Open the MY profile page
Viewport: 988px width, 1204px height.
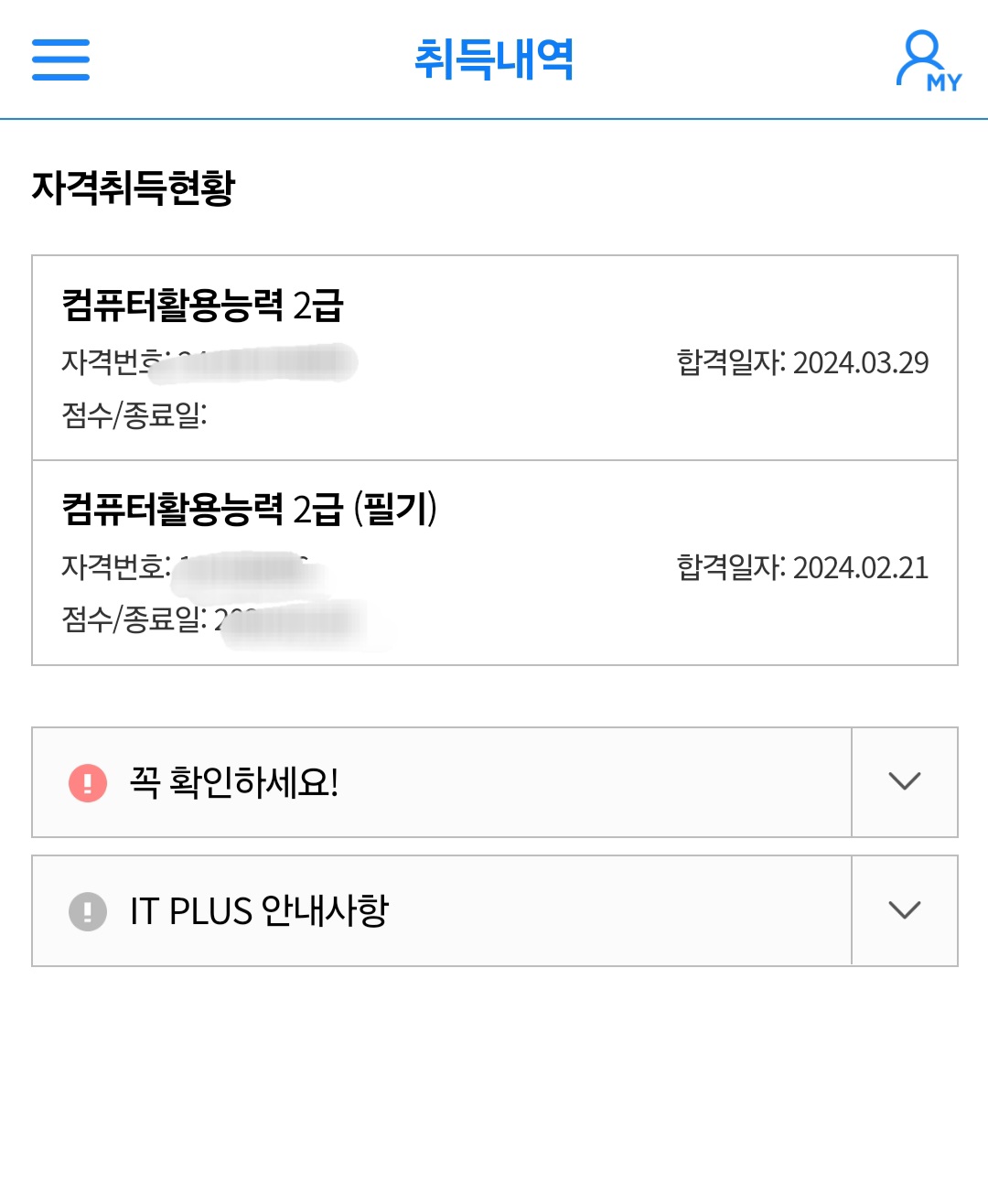pos(927,61)
